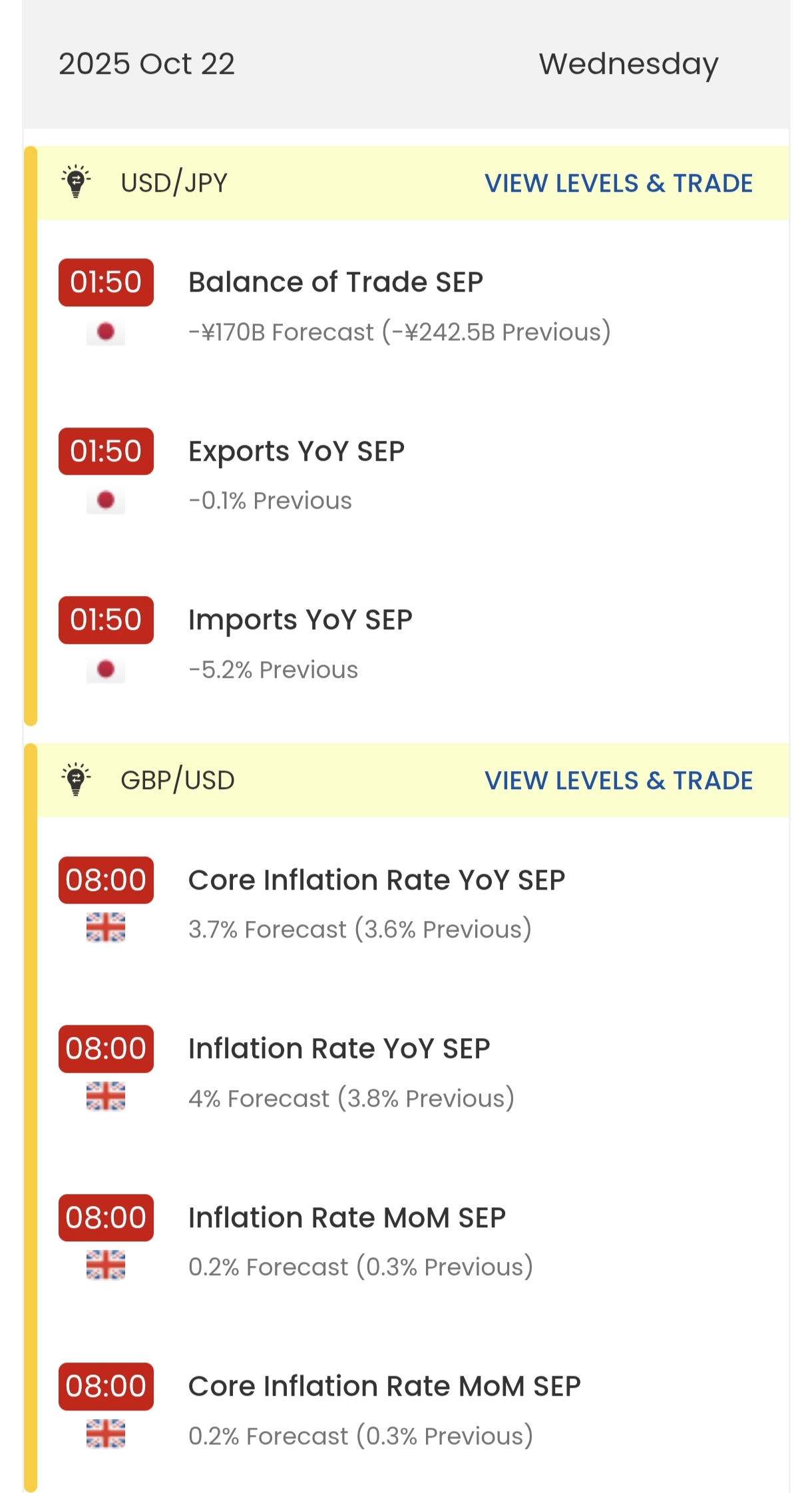Open View Levels & Trade for GBP/USD
The image size is (812, 1493).
pyautogui.click(x=618, y=780)
